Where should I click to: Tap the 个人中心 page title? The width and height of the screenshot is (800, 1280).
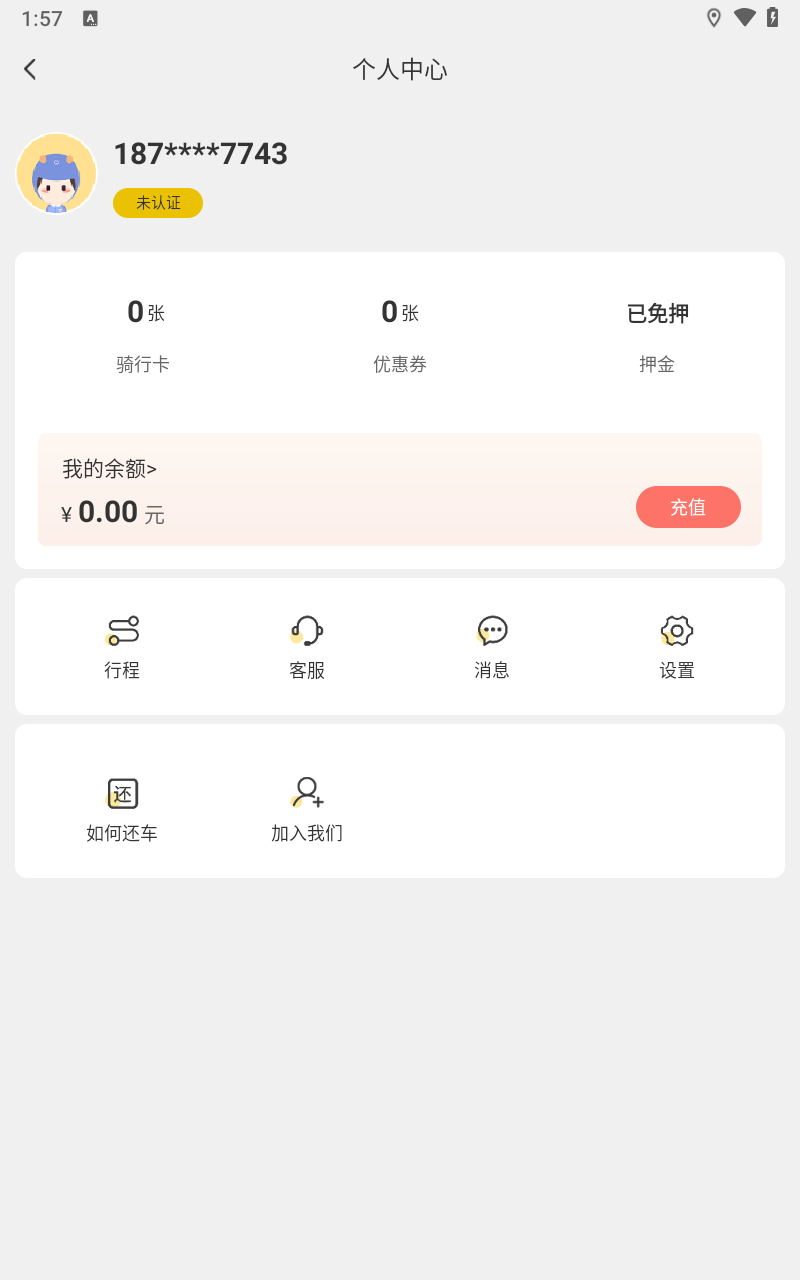[x=400, y=70]
